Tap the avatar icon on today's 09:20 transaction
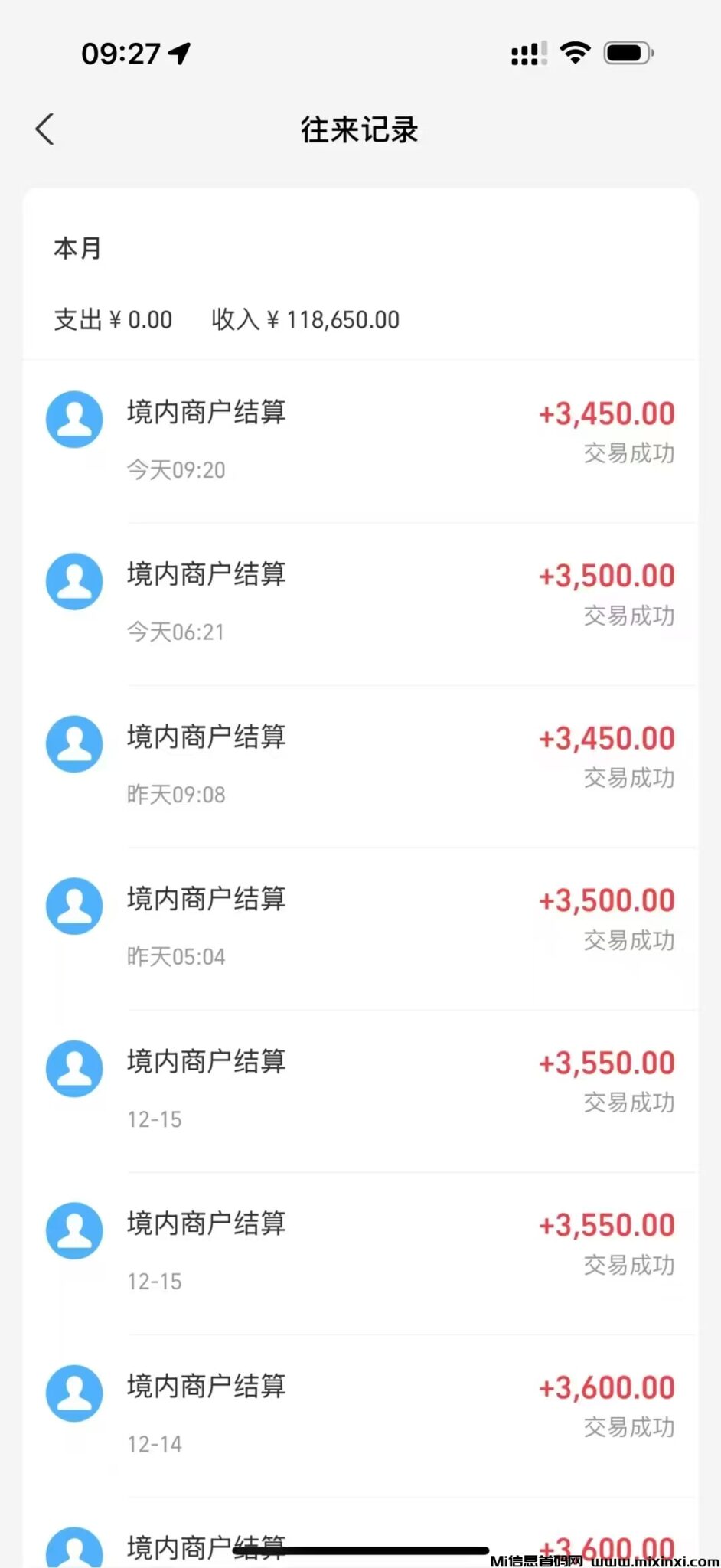The image size is (721, 1568). point(73,419)
